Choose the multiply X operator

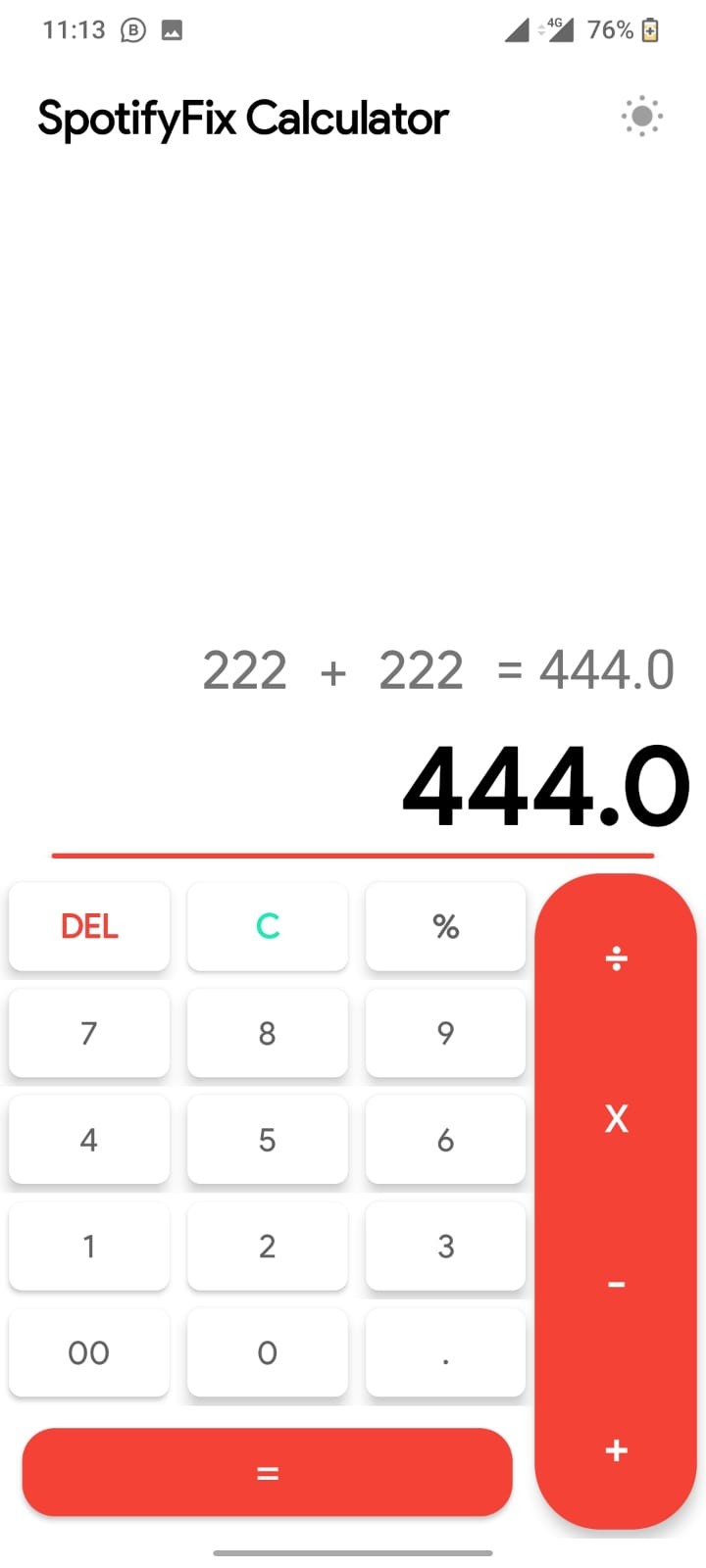coord(616,1118)
